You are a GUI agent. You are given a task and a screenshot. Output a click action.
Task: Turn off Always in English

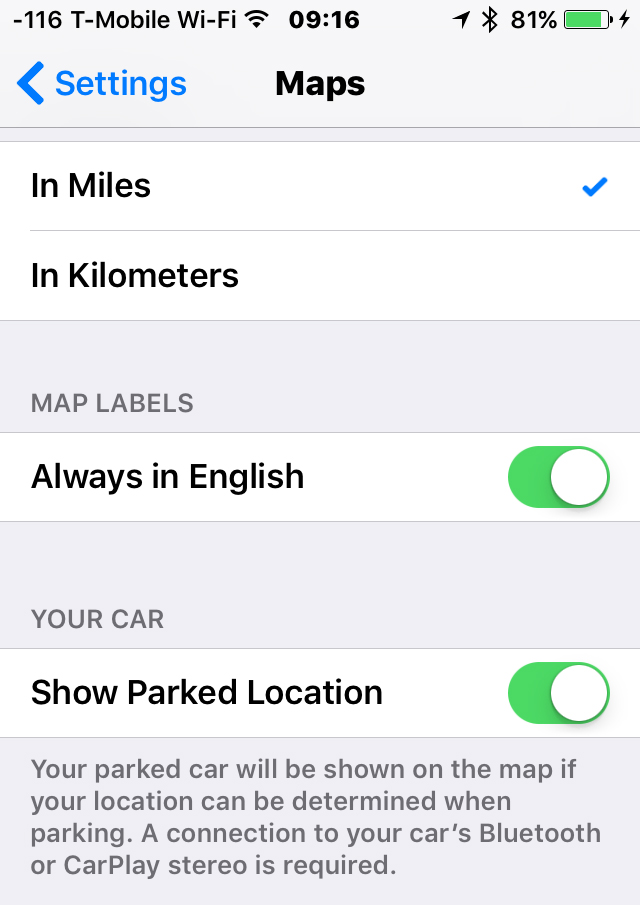tap(559, 477)
